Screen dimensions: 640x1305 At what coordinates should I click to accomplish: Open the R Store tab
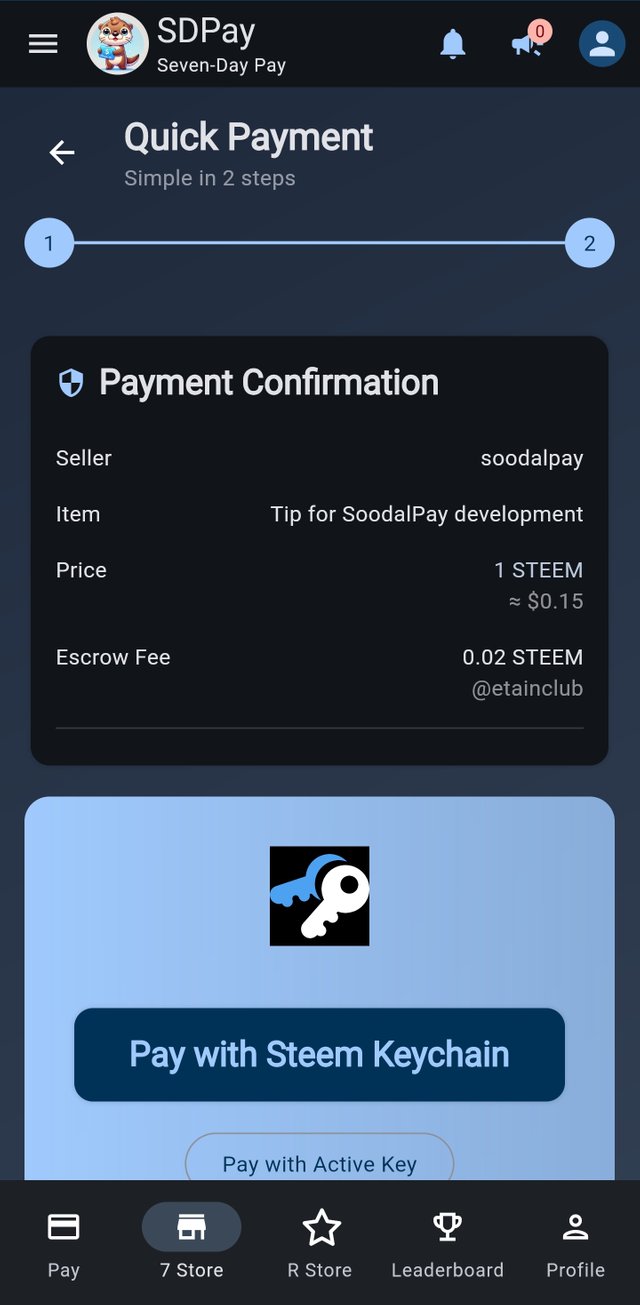click(x=320, y=1244)
